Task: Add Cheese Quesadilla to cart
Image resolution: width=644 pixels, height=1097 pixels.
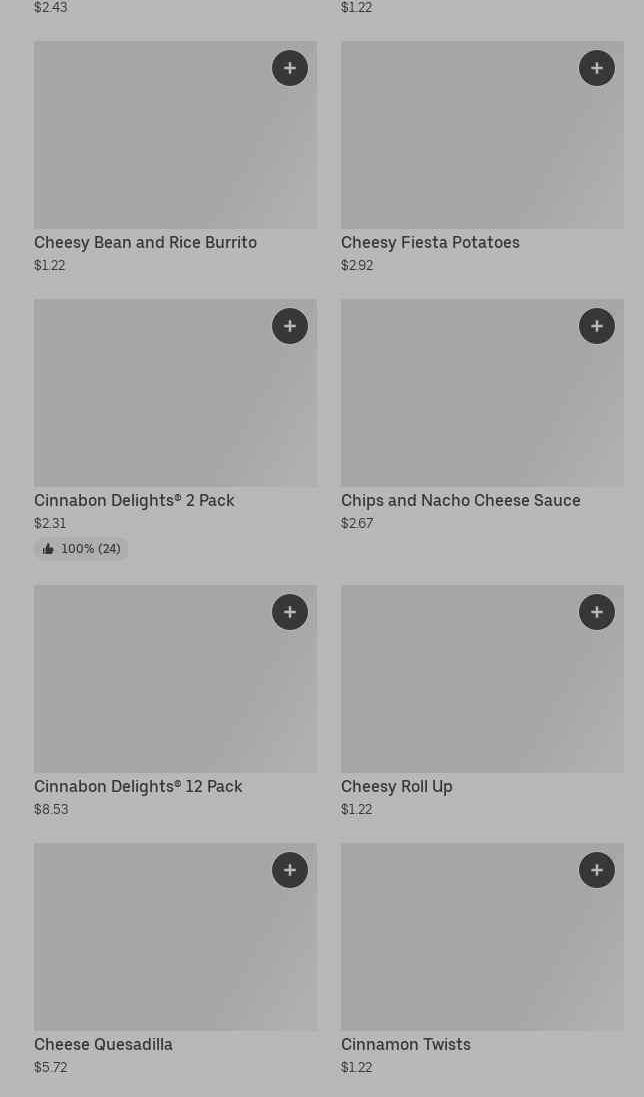Action: (x=290, y=870)
